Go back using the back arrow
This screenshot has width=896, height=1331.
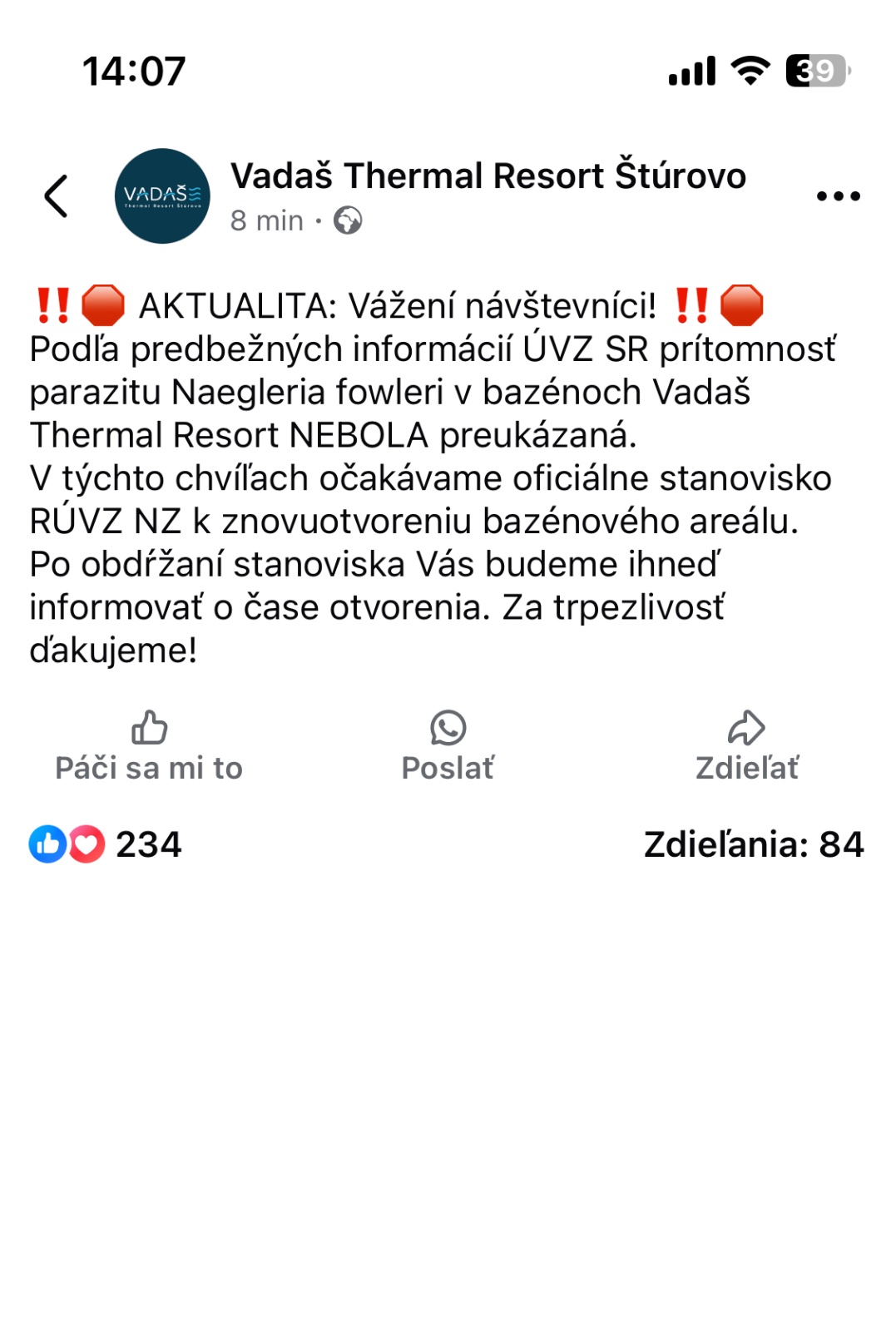[x=57, y=196]
